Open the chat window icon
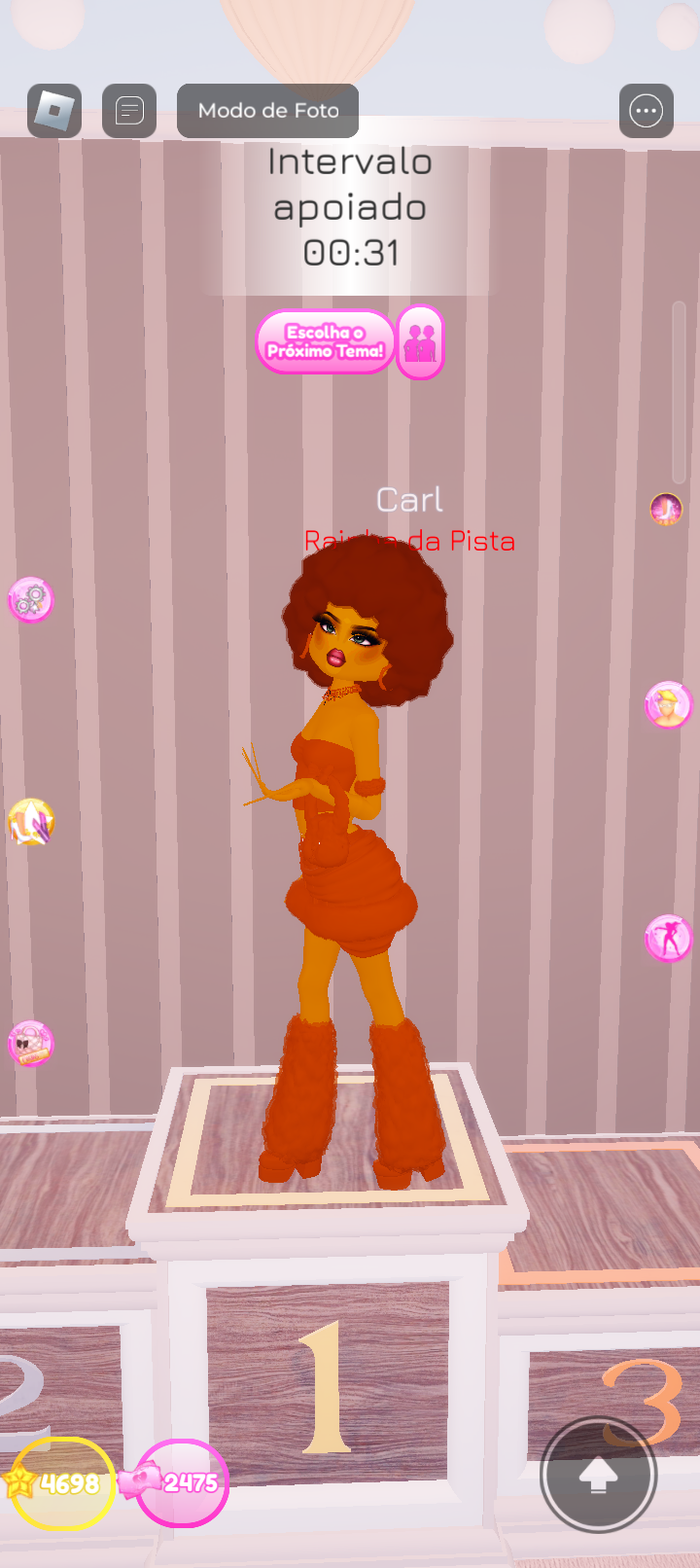The width and height of the screenshot is (700, 1568). click(129, 111)
